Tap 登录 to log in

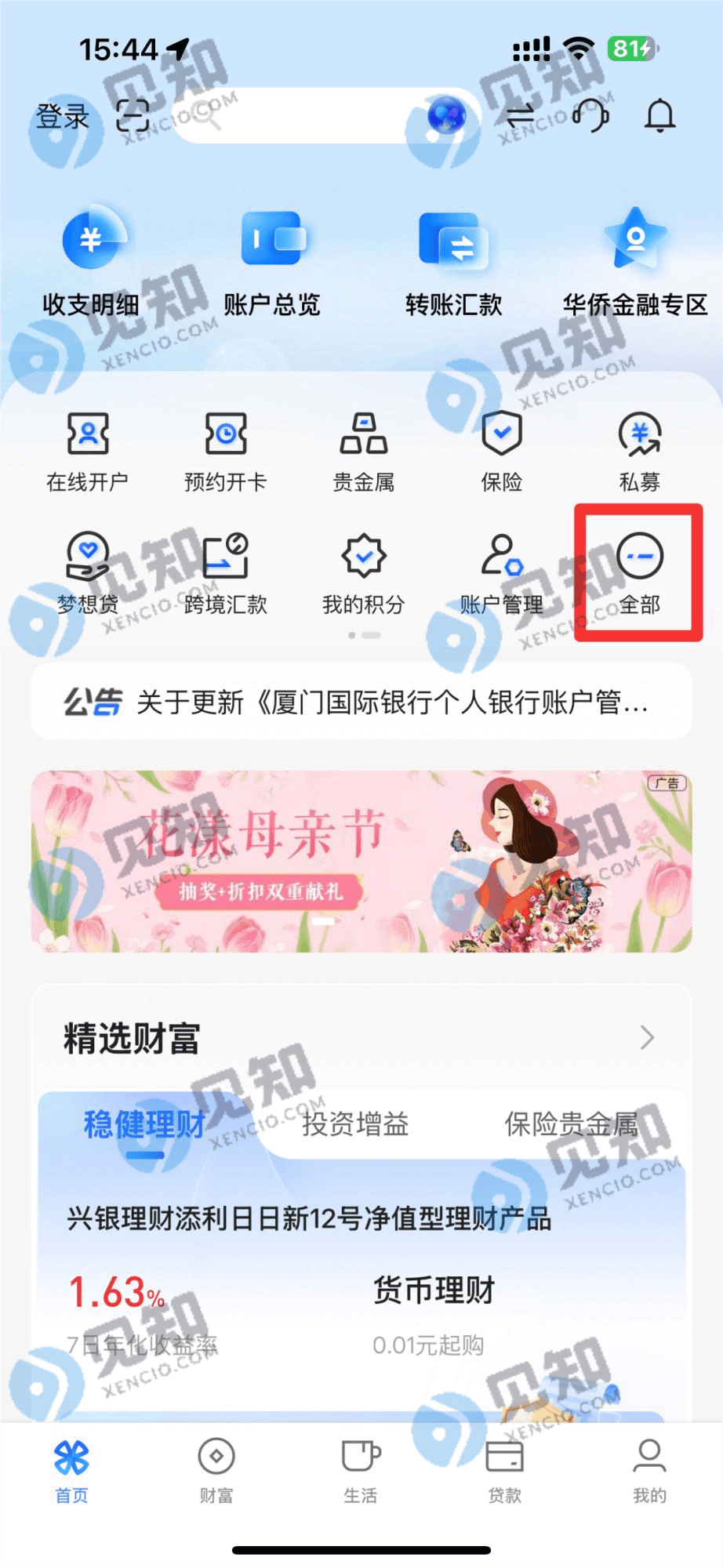pos(63,117)
